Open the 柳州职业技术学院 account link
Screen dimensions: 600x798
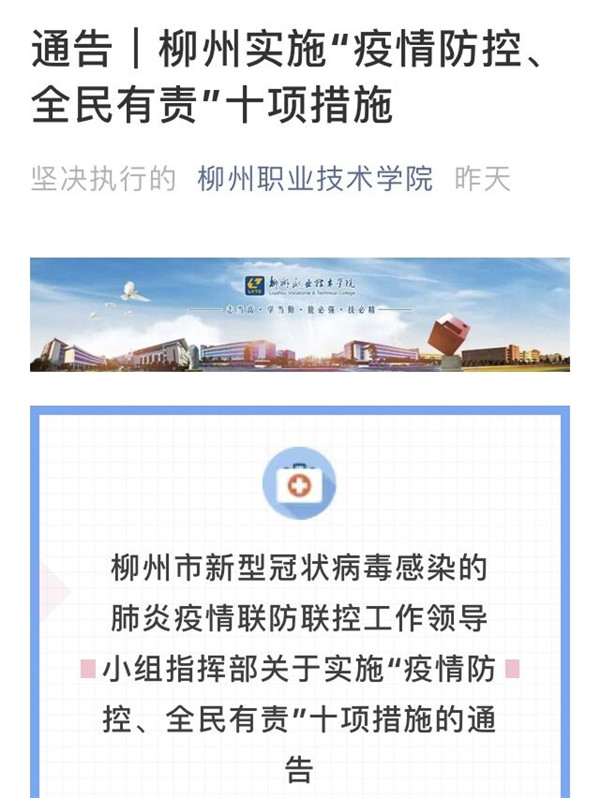pyautogui.click(x=315, y=180)
